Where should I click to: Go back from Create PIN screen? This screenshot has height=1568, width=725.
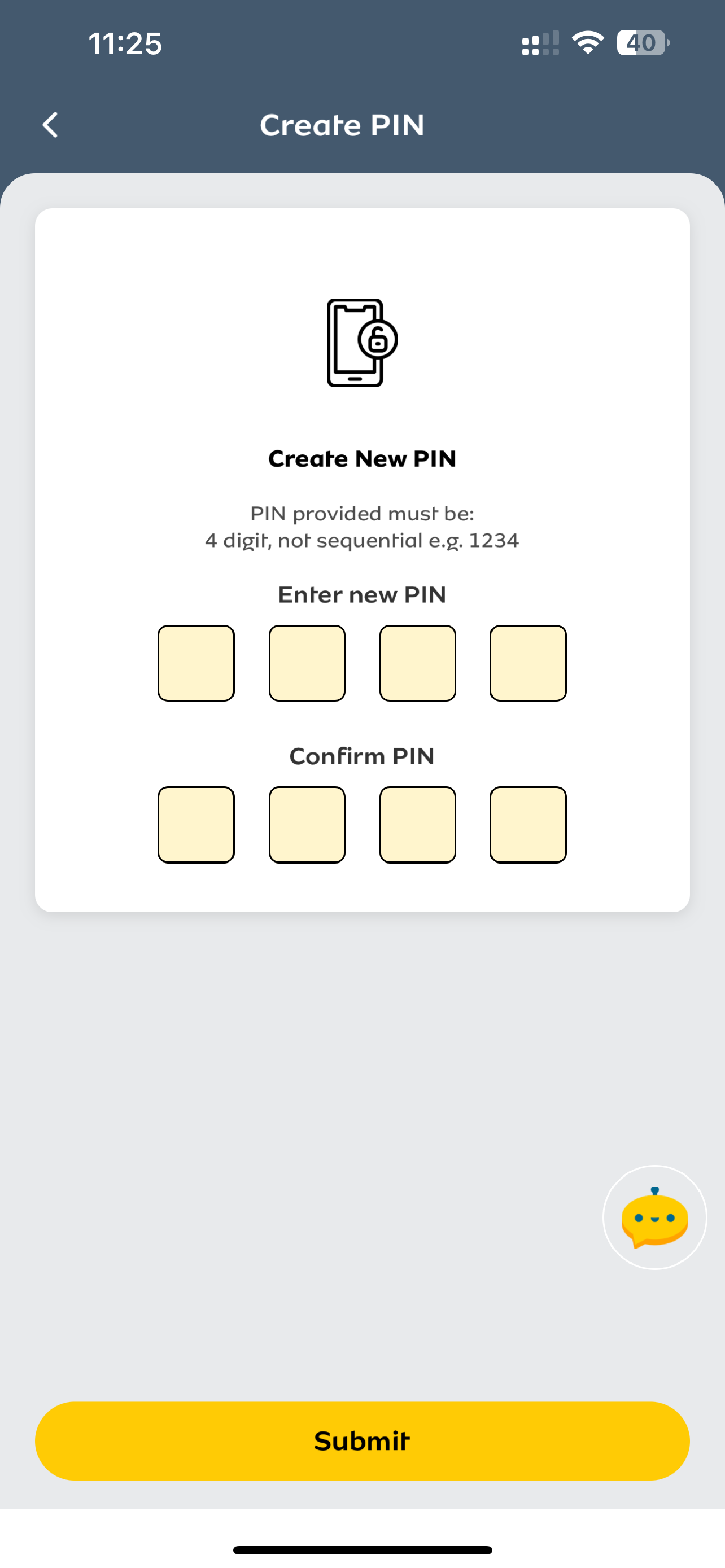[50, 125]
